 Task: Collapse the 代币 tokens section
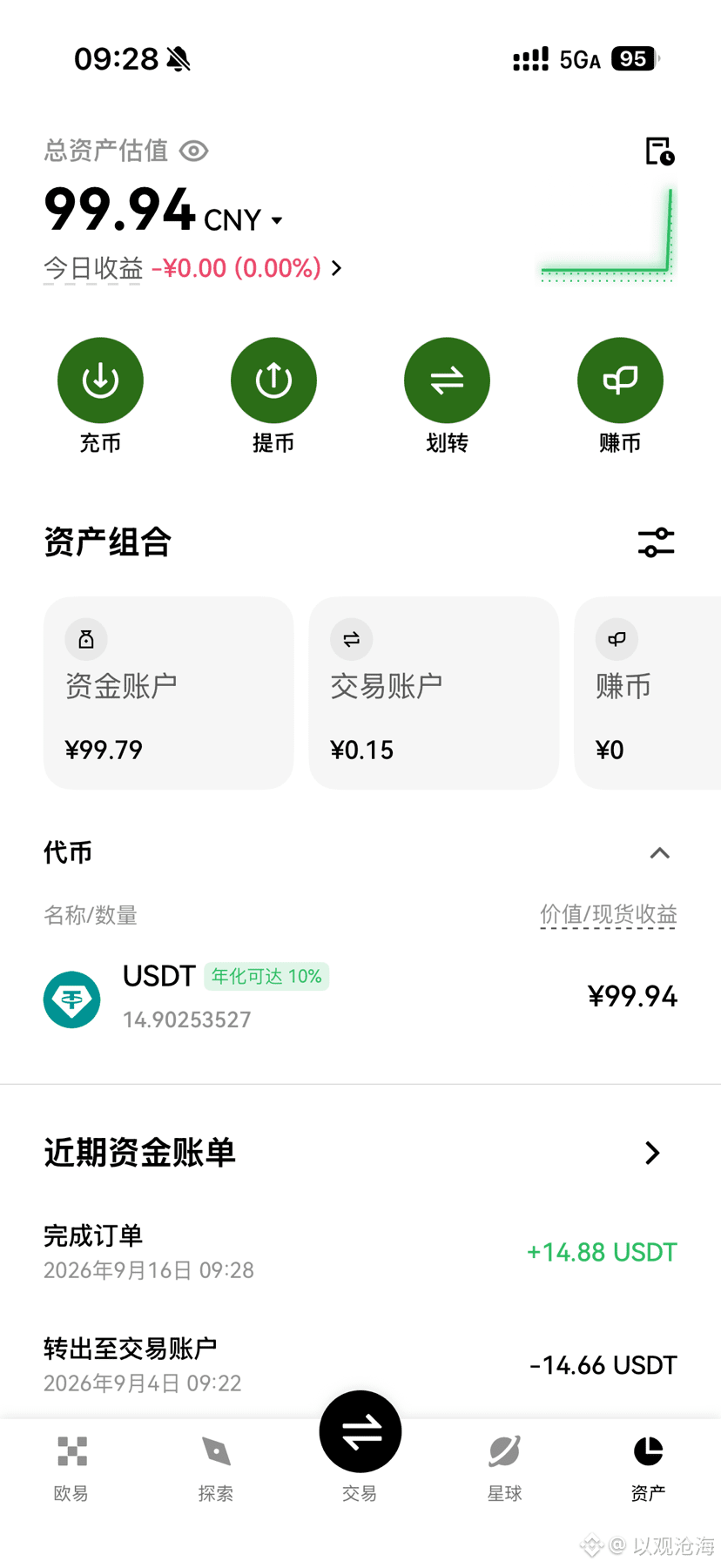click(660, 853)
